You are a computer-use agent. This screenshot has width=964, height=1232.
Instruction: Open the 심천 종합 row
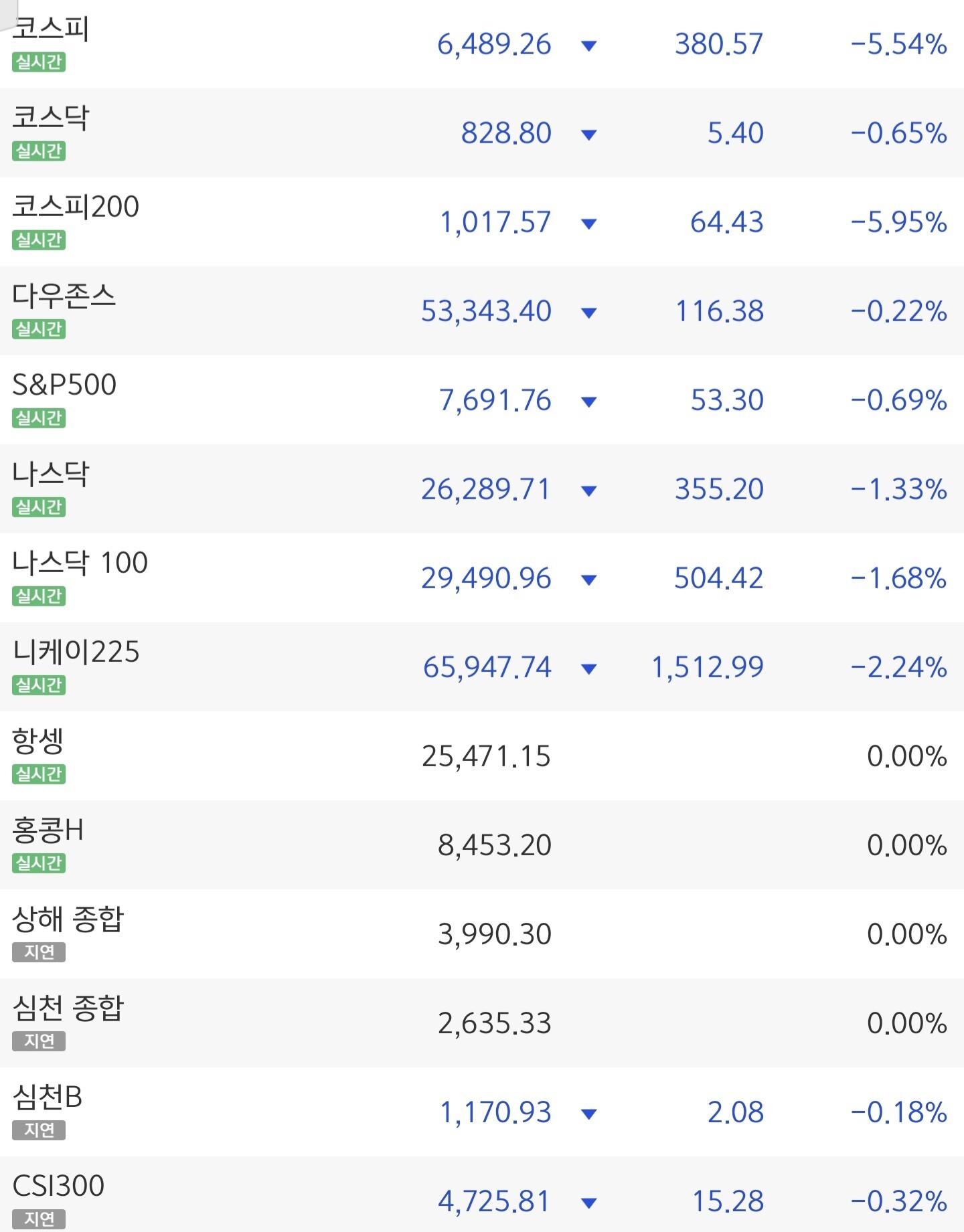(x=482, y=1023)
